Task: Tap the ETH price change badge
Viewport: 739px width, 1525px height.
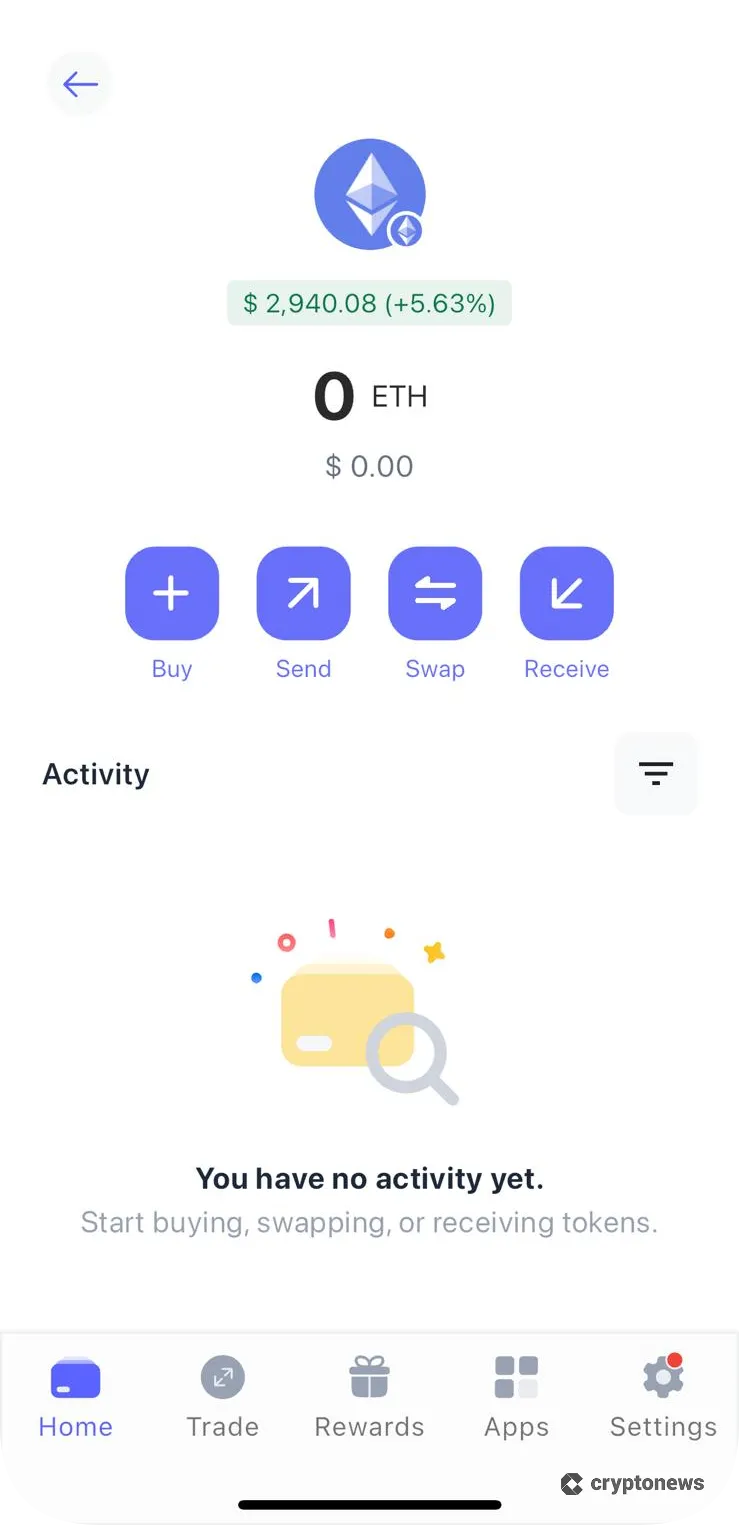Action: tap(369, 303)
